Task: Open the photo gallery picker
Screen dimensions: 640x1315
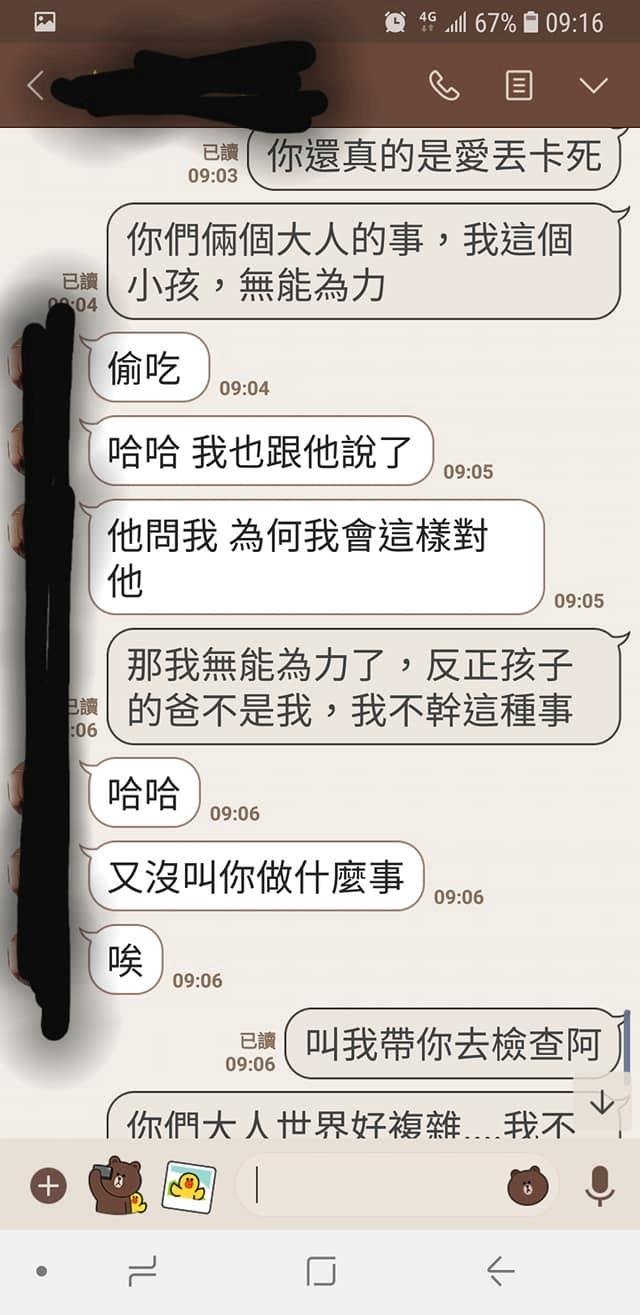Action: [x=188, y=1186]
